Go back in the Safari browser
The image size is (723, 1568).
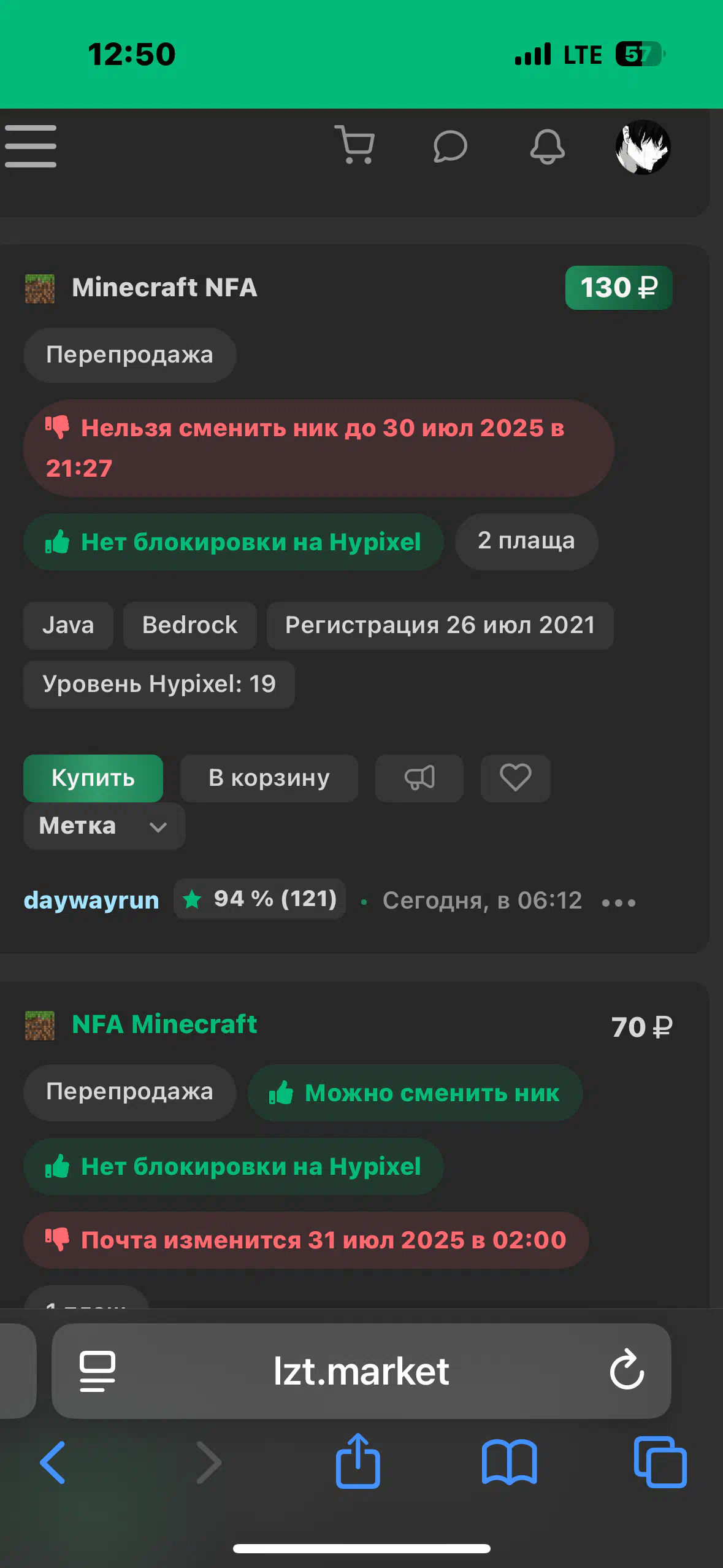[x=53, y=1462]
